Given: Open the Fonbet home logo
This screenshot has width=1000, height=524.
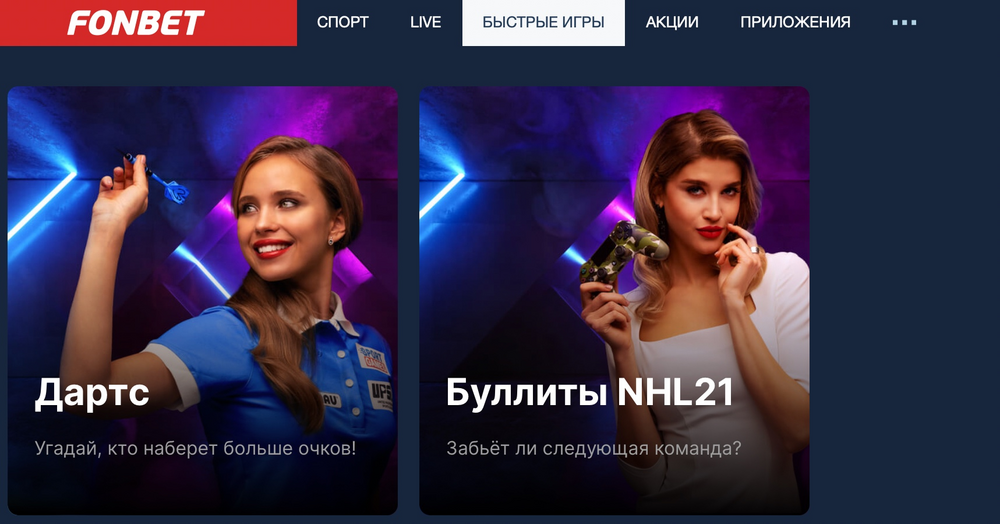Looking at the screenshot, I should point(136,22).
